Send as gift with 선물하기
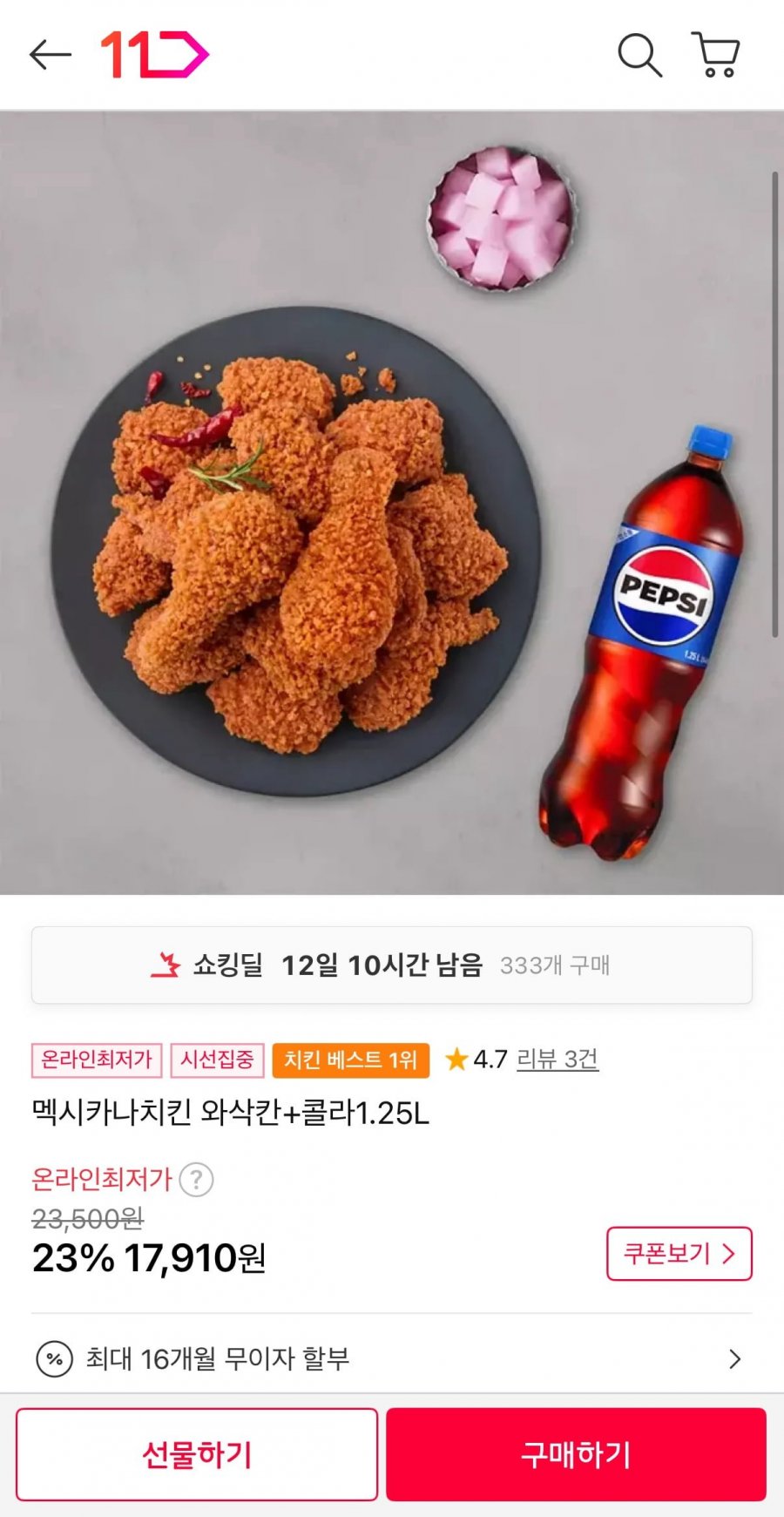 point(197,1454)
